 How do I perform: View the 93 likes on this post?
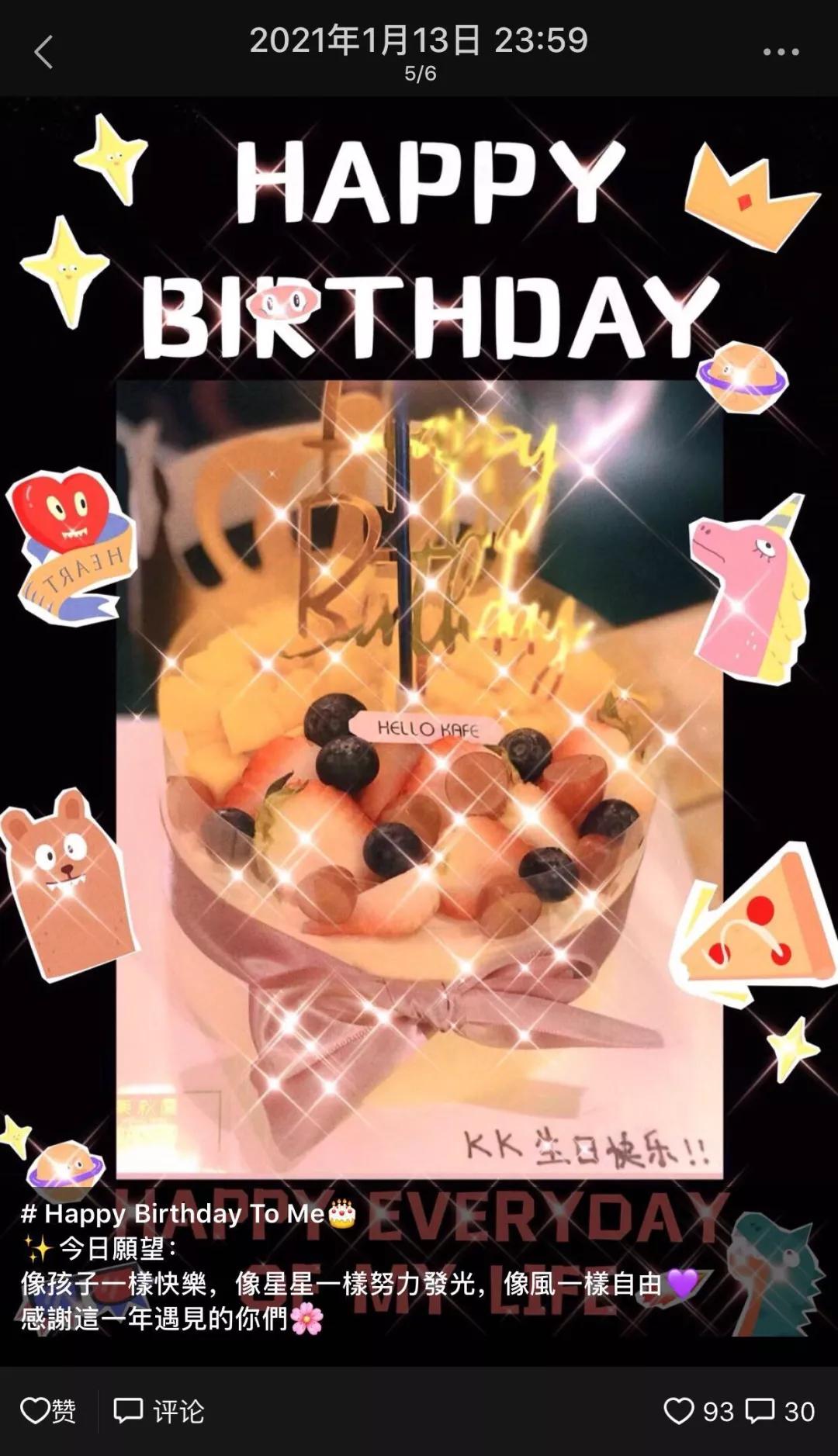[x=698, y=1411]
